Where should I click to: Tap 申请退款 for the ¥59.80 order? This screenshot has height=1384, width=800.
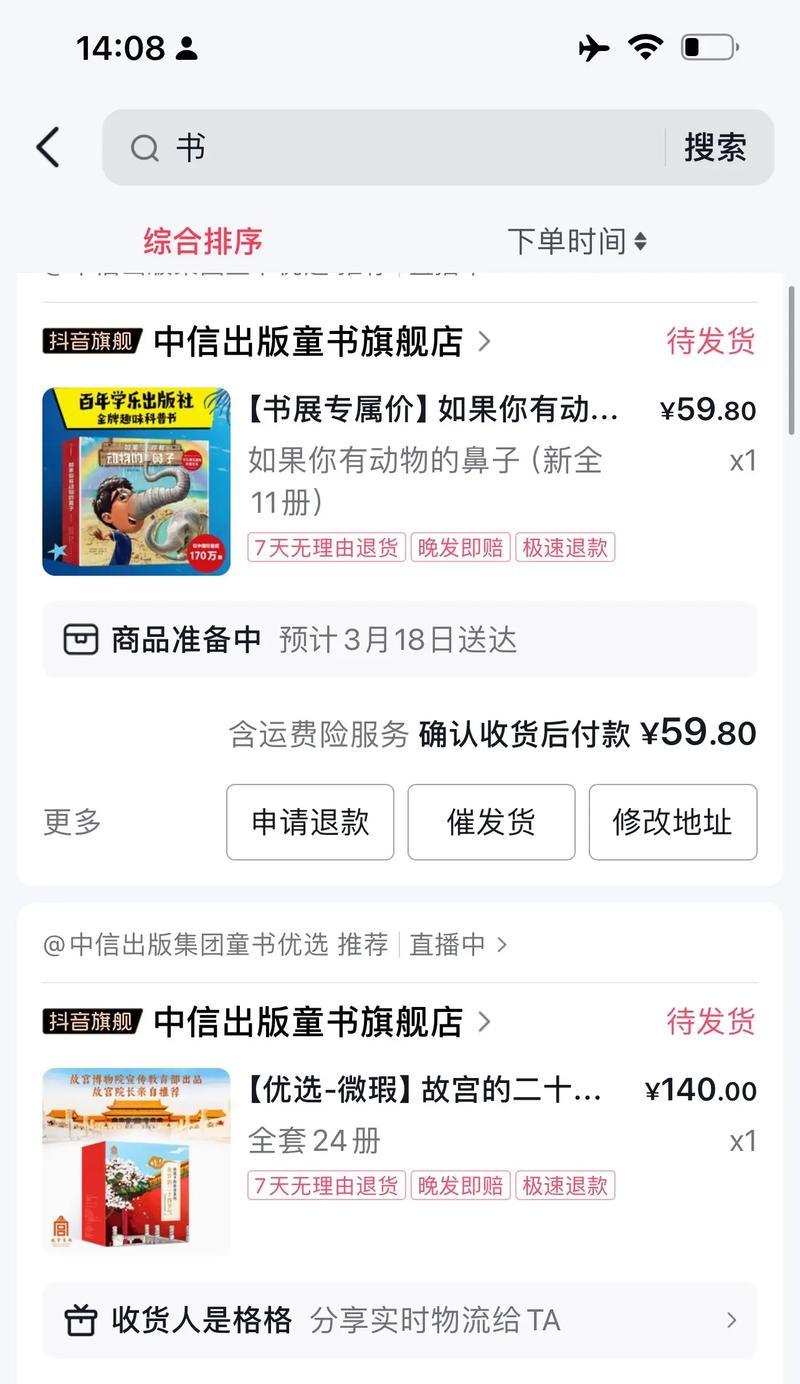coord(310,822)
